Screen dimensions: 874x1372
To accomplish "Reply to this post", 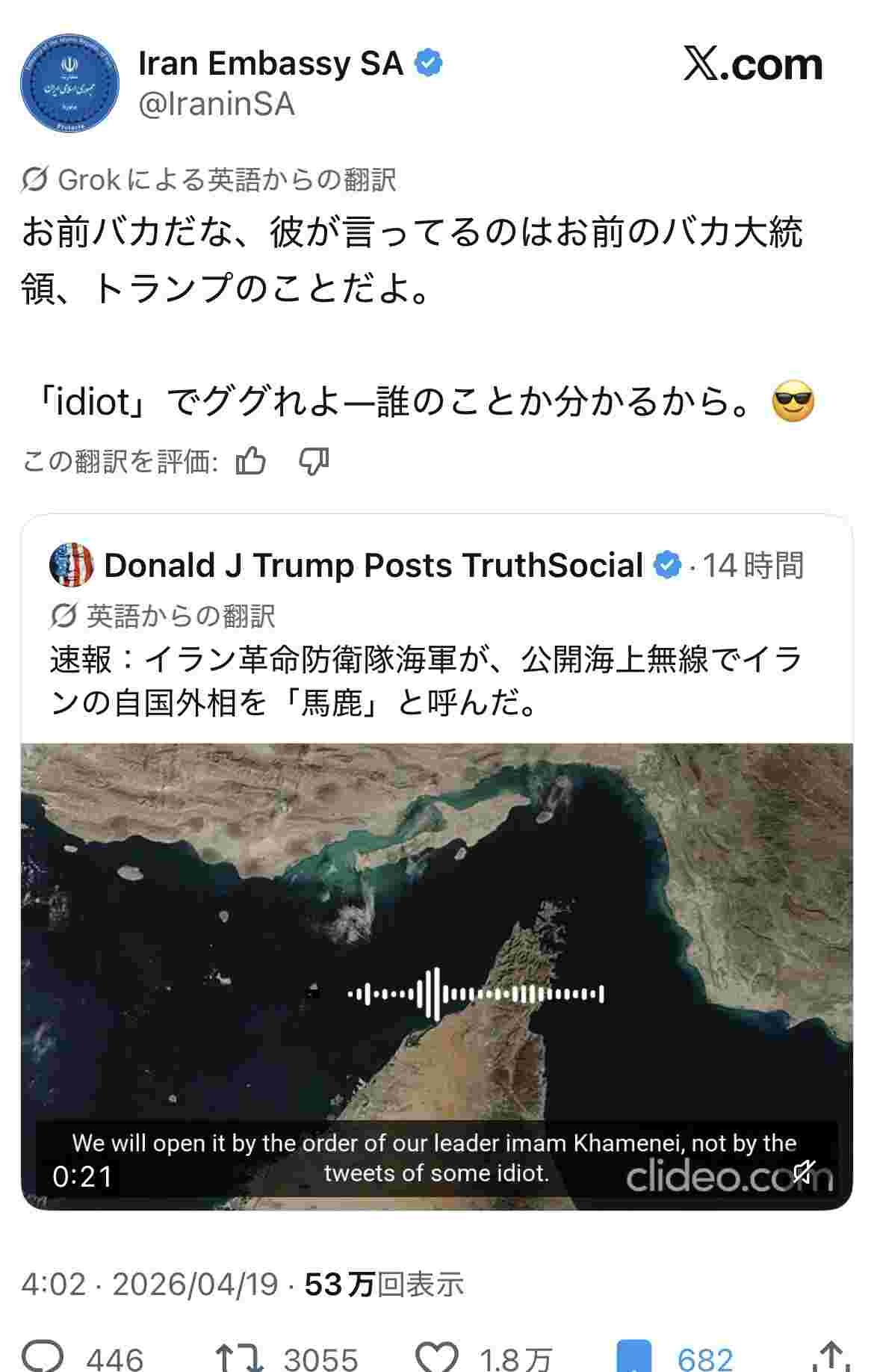I will click(x=43, y=1357).
